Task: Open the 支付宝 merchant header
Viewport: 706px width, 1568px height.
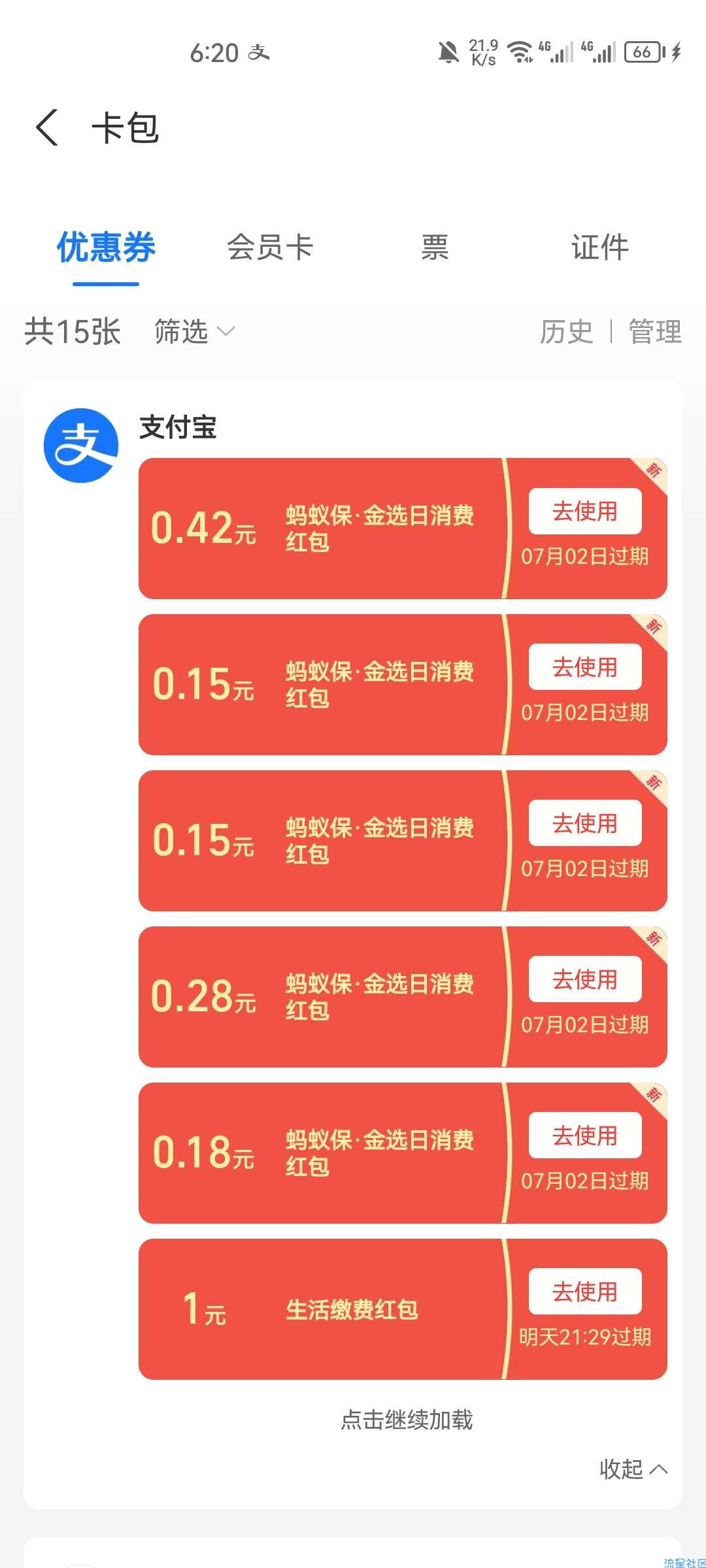Action: [178, 427]
